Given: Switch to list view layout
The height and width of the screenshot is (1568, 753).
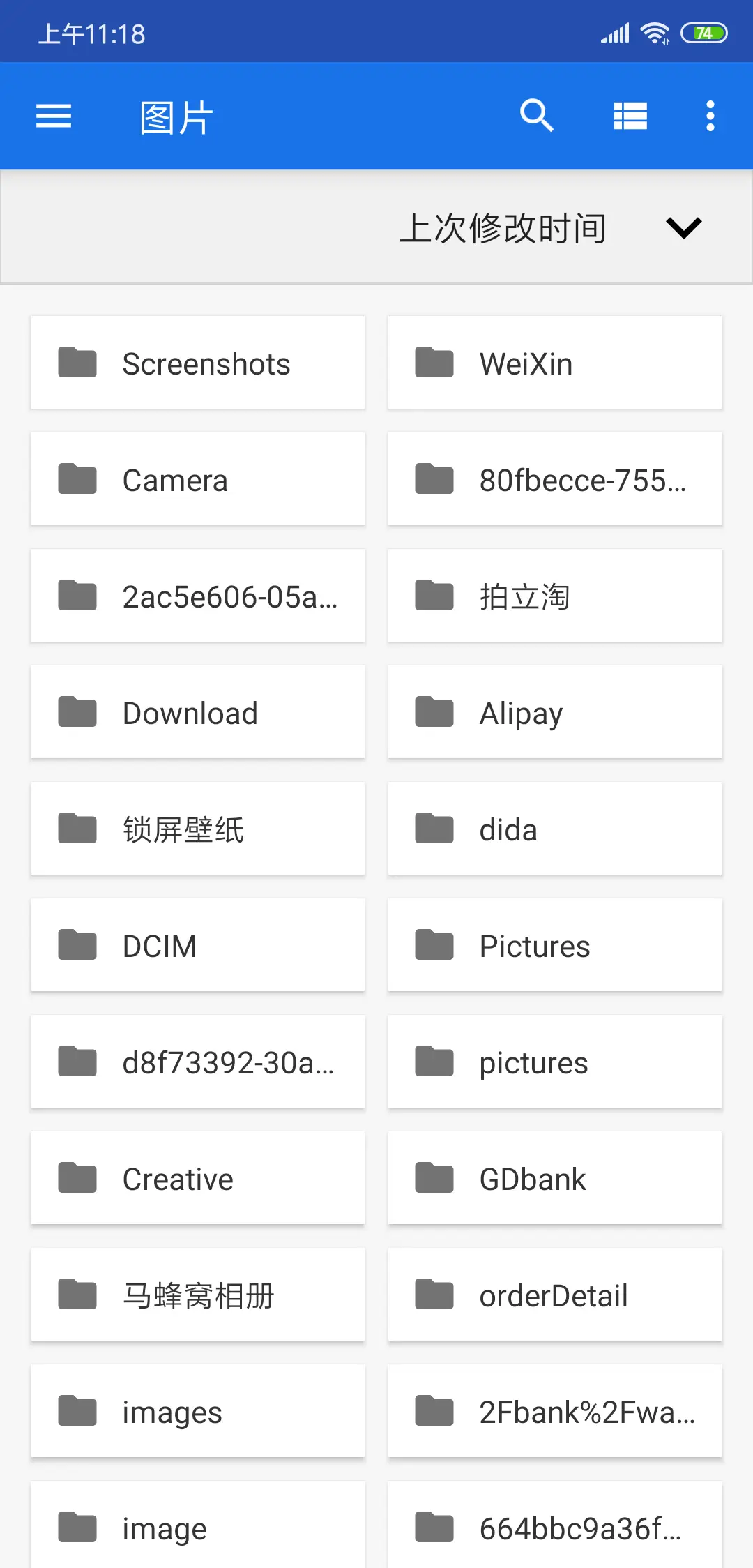Looking at the screenshot, I should coord(630,116).
